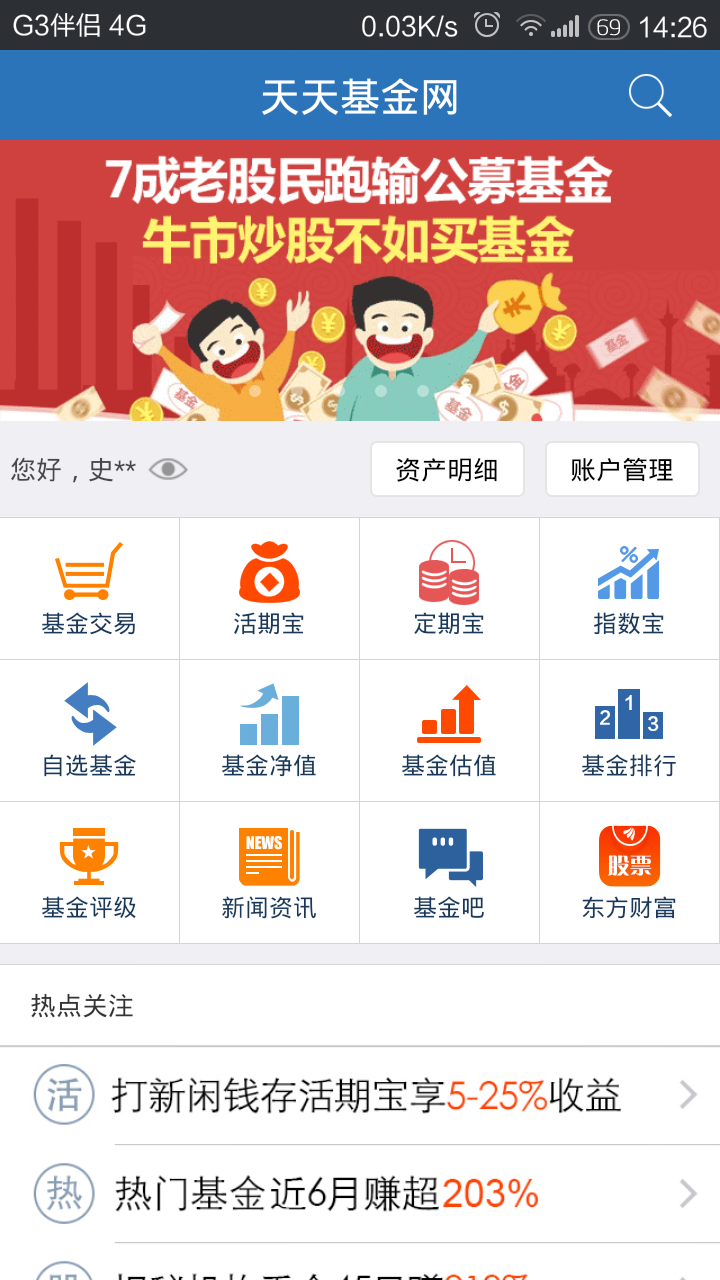Toggle asset visibility eye icon

[x=168, y=469]
